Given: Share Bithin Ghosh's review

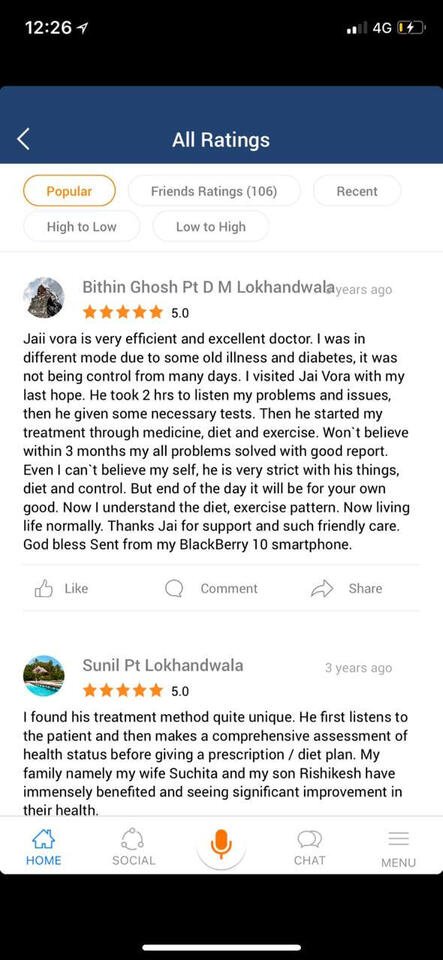Looking at the screenshot, I should pyautogui.click(x=347, y=588).
